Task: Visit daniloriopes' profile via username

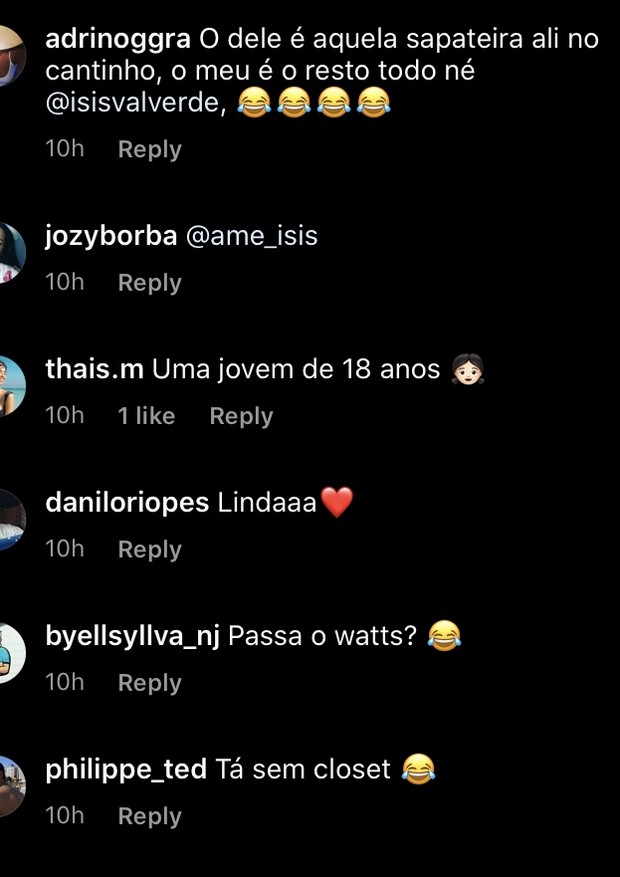Action: pyautogui.click(x=127, y=503)
